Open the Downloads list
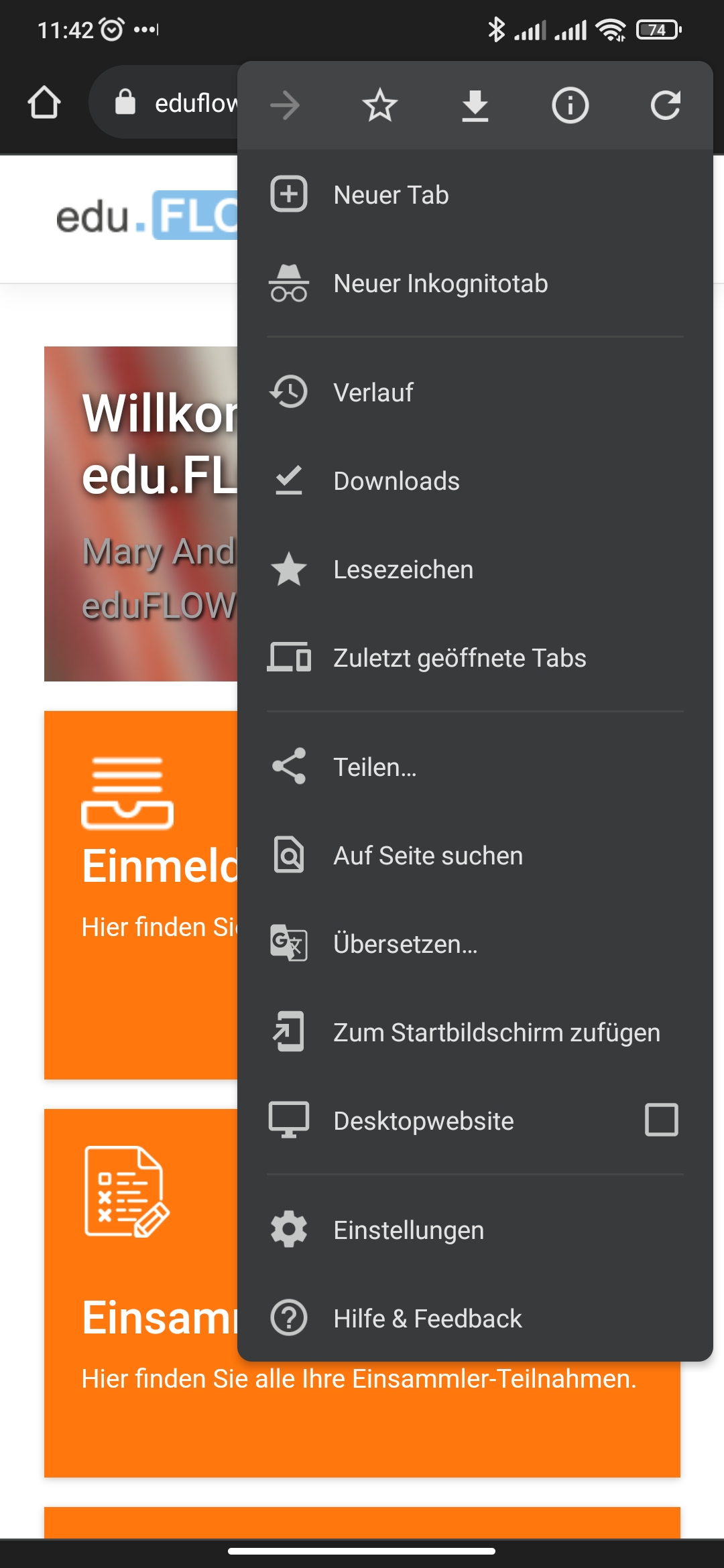724x1568 pixels. tap(396, 481)
